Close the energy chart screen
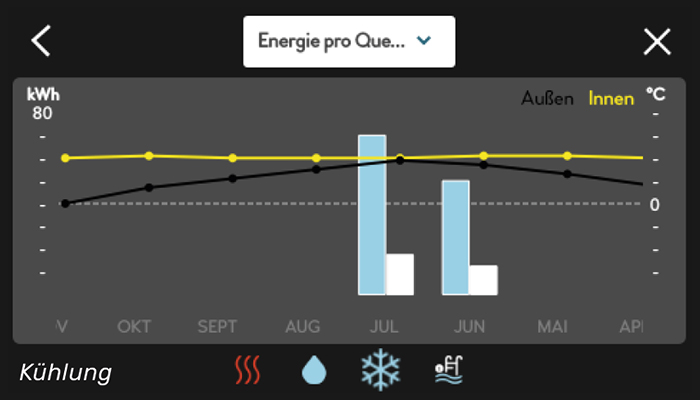Screen dimensions: 700x400 [x=657, y=41]
